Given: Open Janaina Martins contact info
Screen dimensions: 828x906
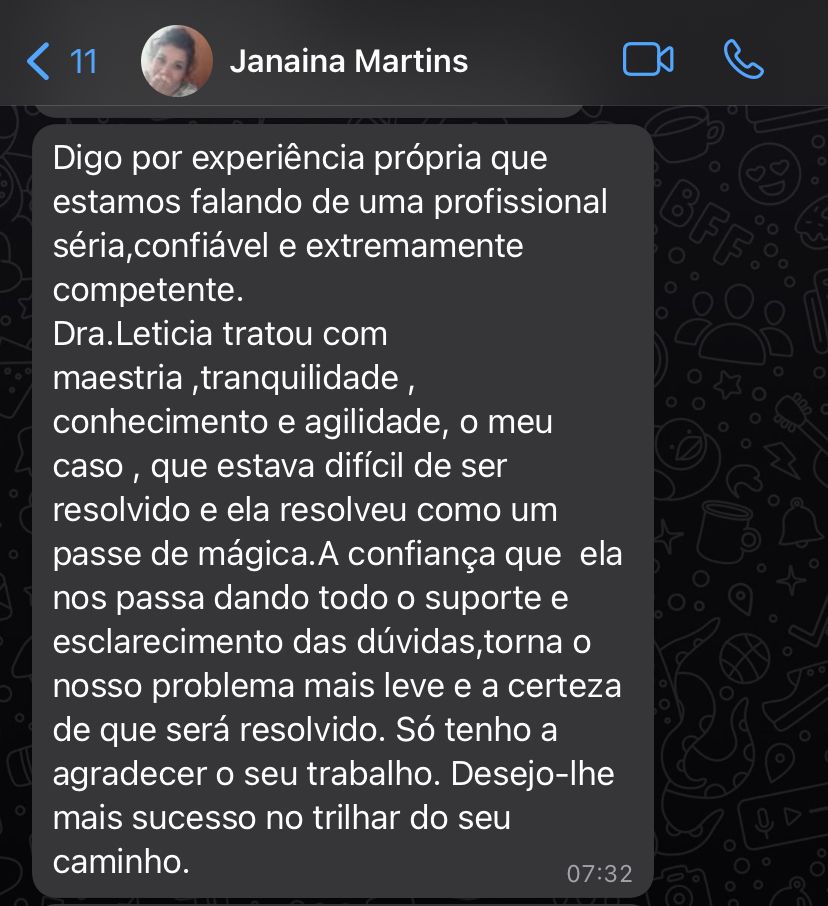Looking at the screenshot, I should (348, 62).
